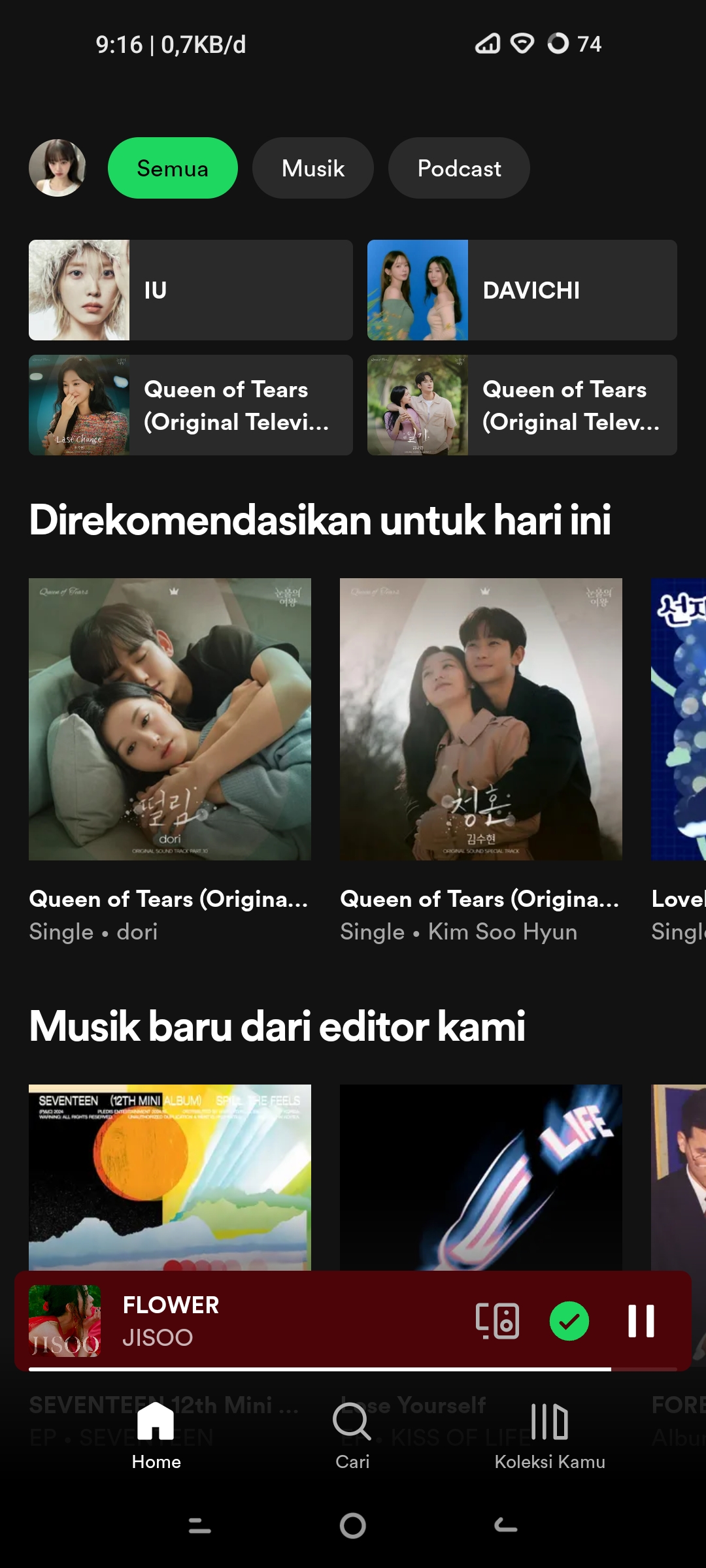Pause FLOWER by JISOO
706x1568 pixels.
pyautogui.click(x=641, y=1321)
